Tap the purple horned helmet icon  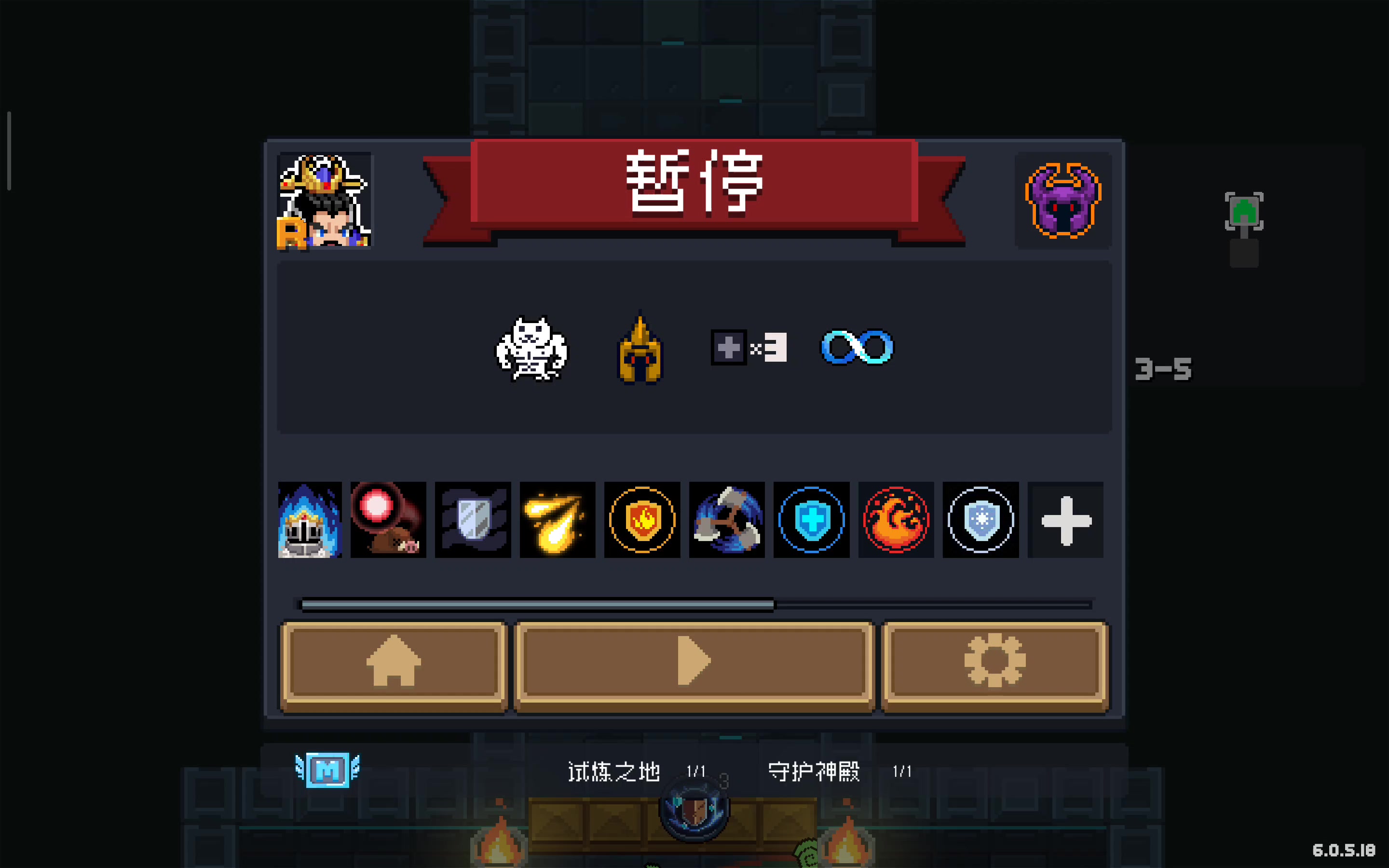pyautogui.click(x=1063, y=201)
